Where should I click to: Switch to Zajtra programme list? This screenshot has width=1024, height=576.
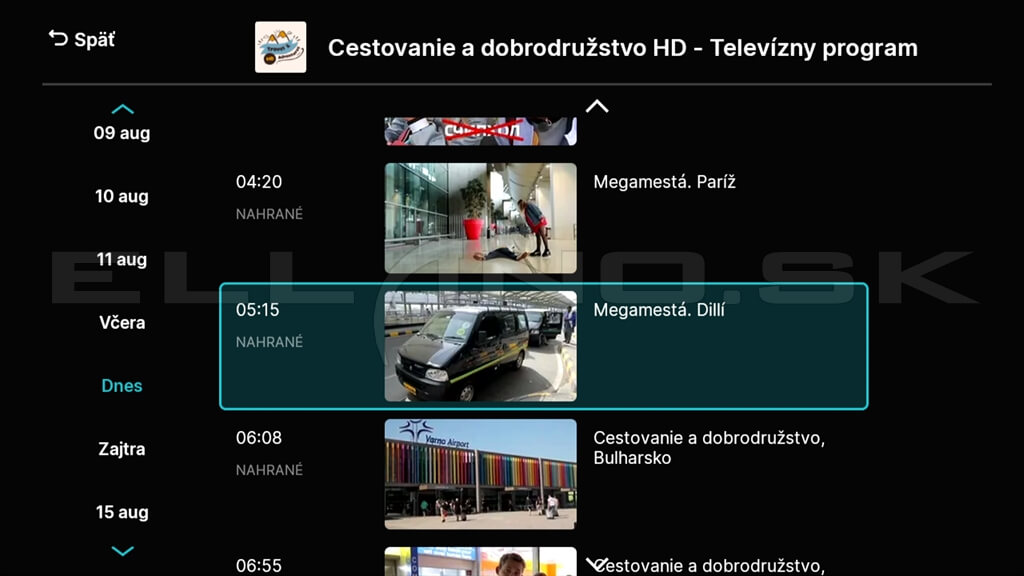pyautogui.click(x=122, y=449)
